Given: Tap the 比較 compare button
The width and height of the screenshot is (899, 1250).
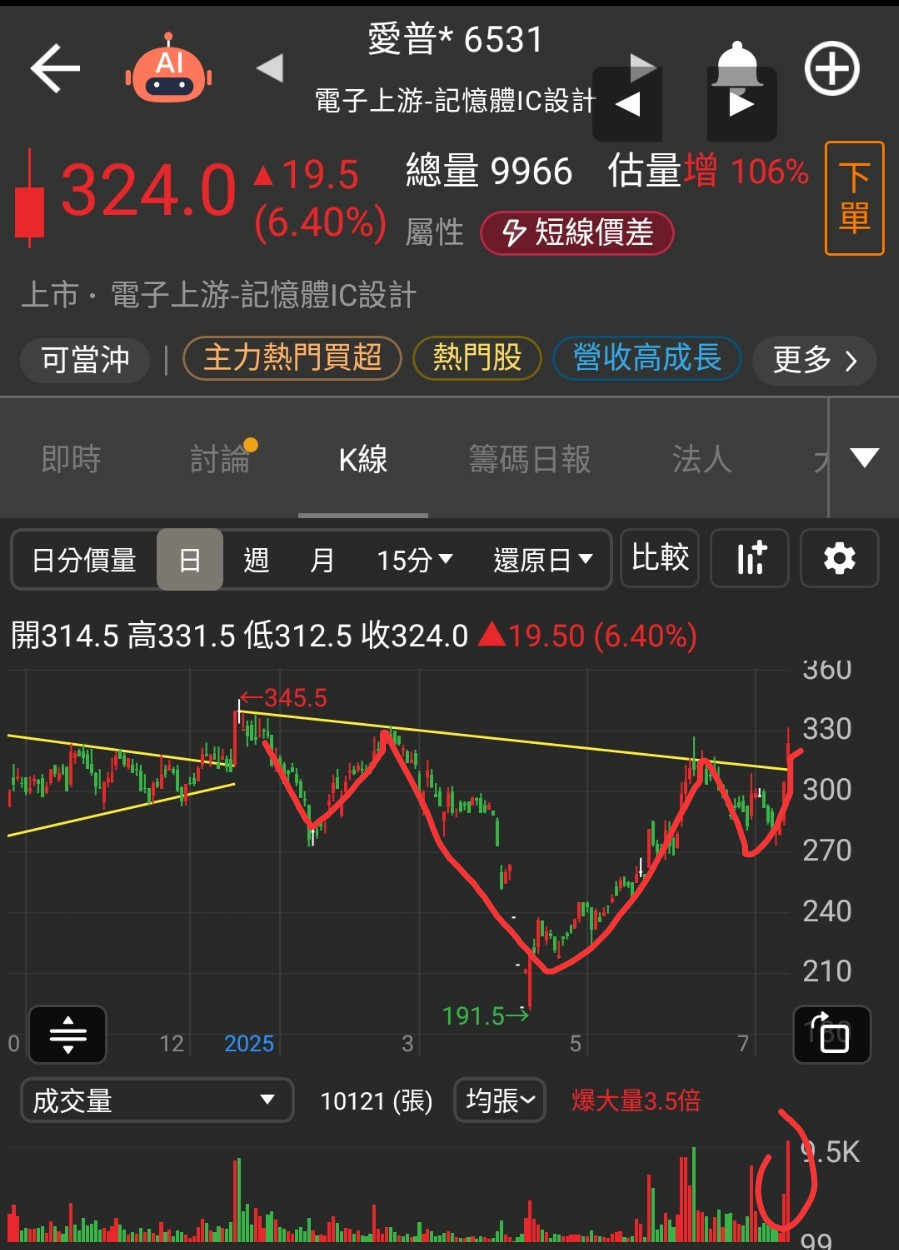Looking at the screenshot, I should tap(660, 558).
